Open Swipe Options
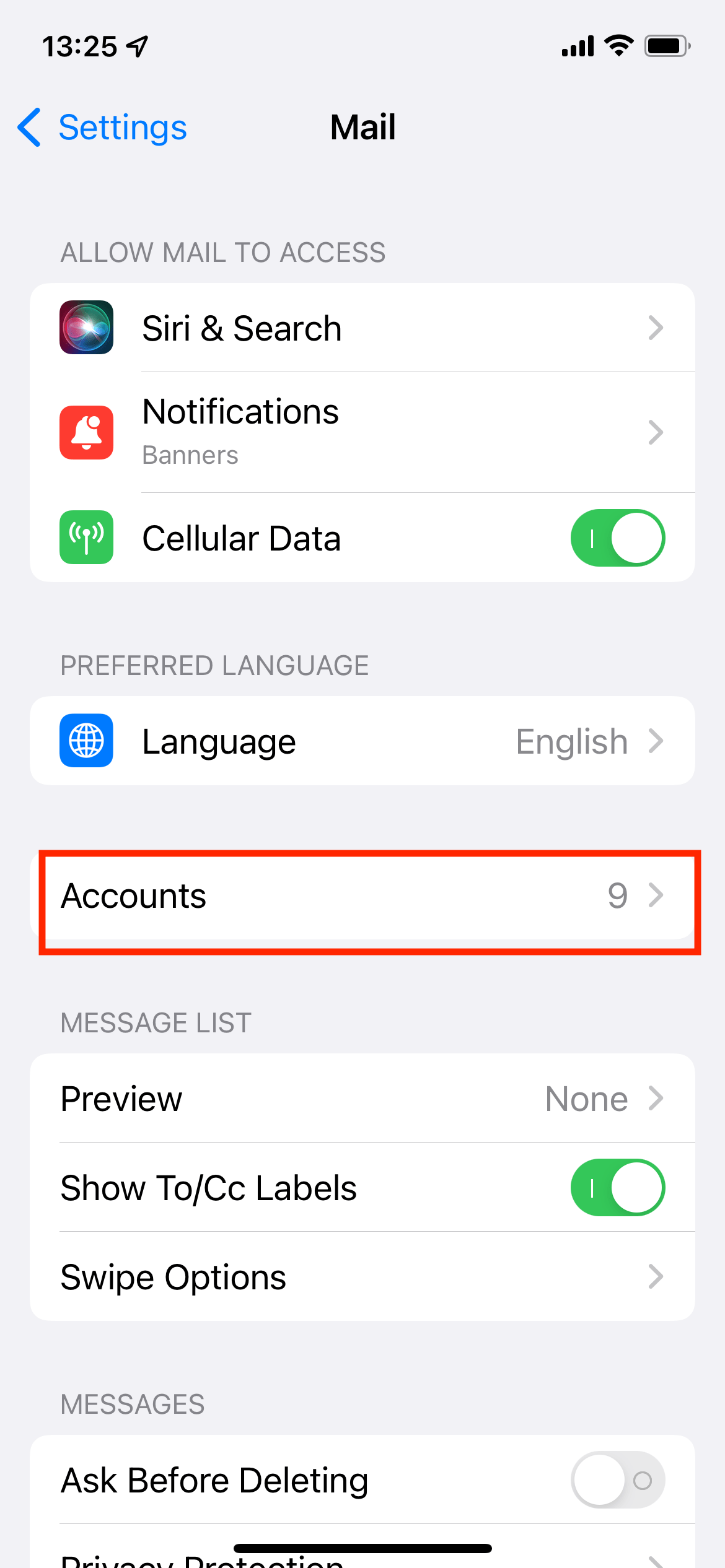This screenshot has height=1568, width=725. pos(362,1276)
